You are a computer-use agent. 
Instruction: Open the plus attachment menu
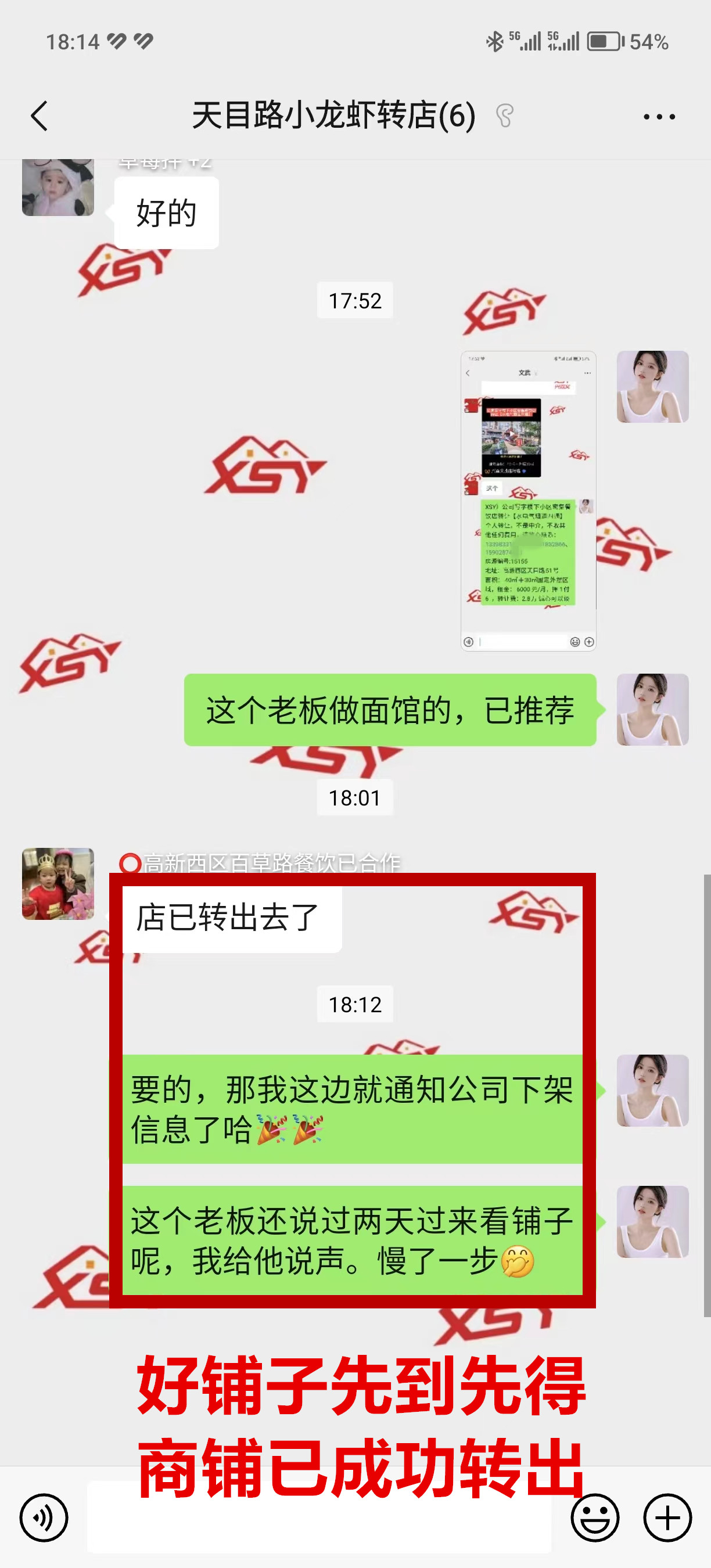[x=667, y=1518]
